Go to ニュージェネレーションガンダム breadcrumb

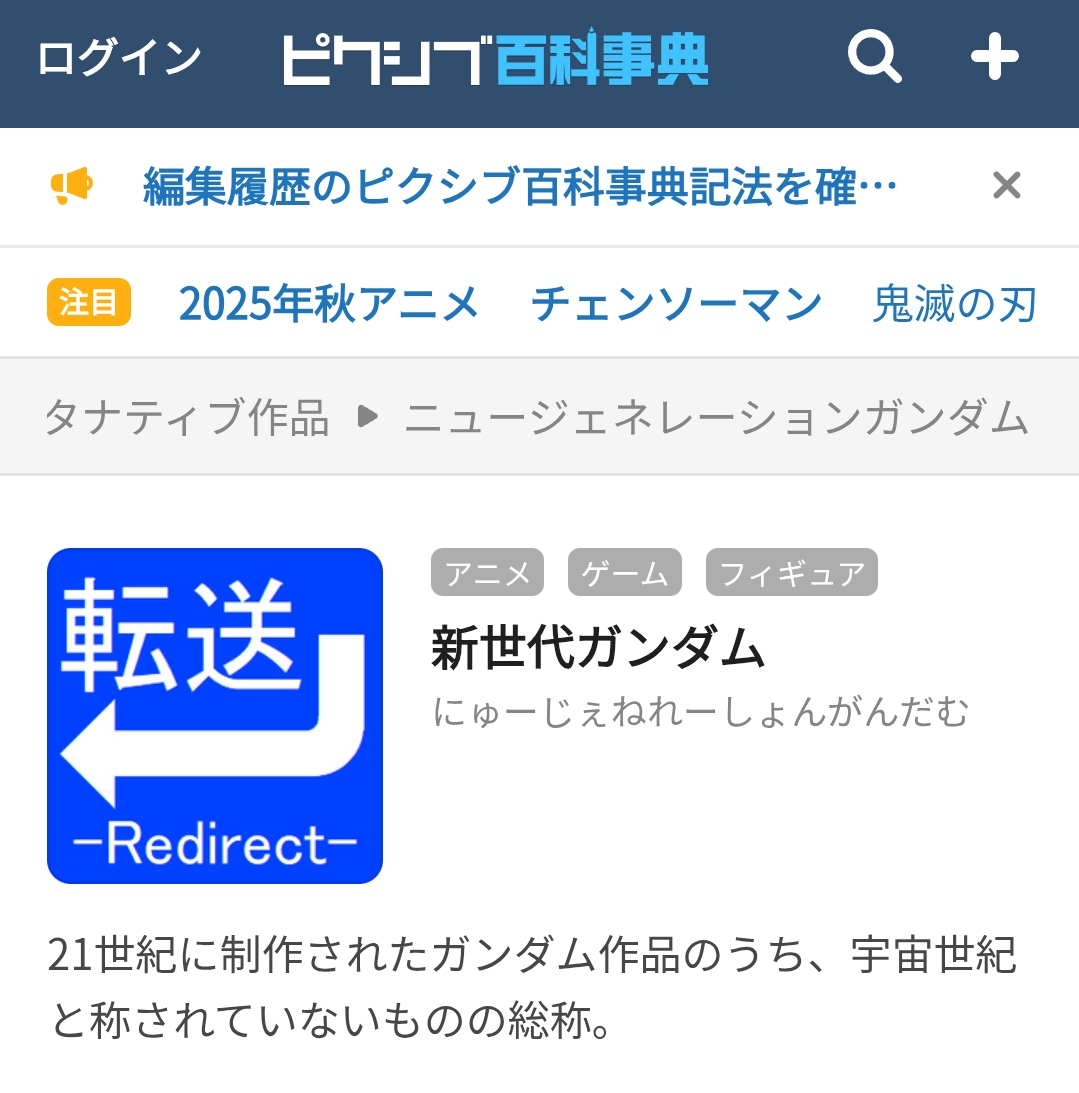click(716, 417)
